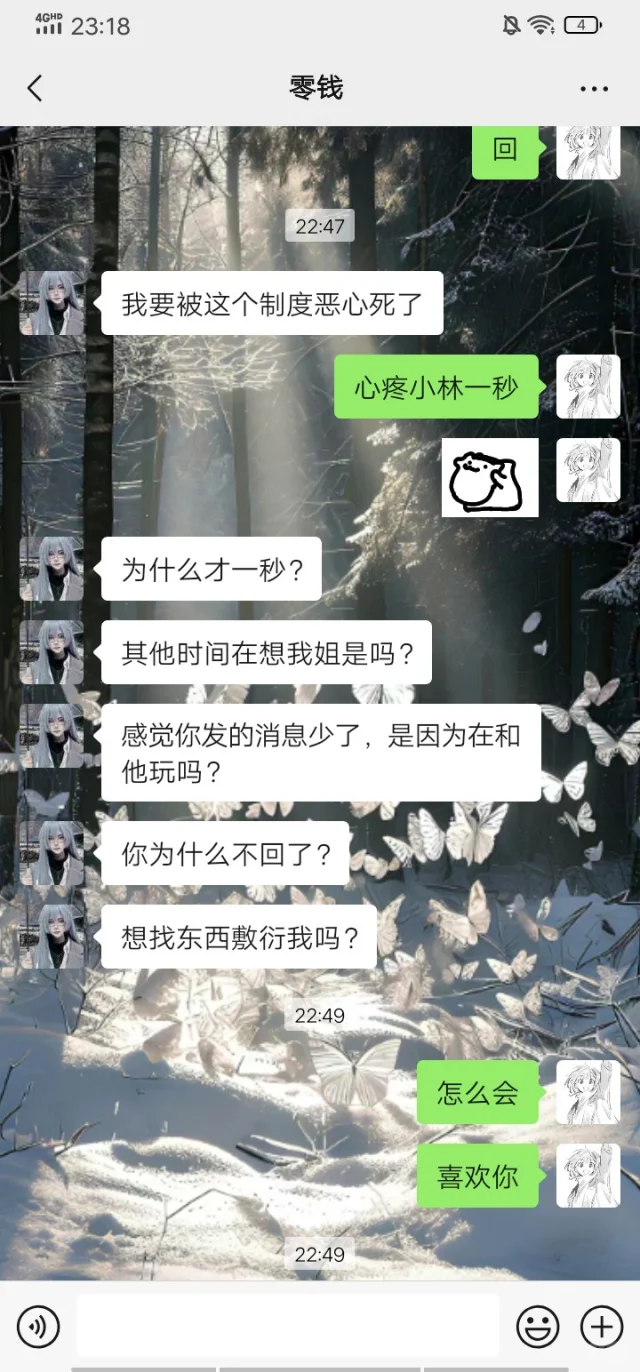640x1372 pixels.
Task: Open the plus attachment menu
Action: pyautogui.click(x=602, y=1327)
